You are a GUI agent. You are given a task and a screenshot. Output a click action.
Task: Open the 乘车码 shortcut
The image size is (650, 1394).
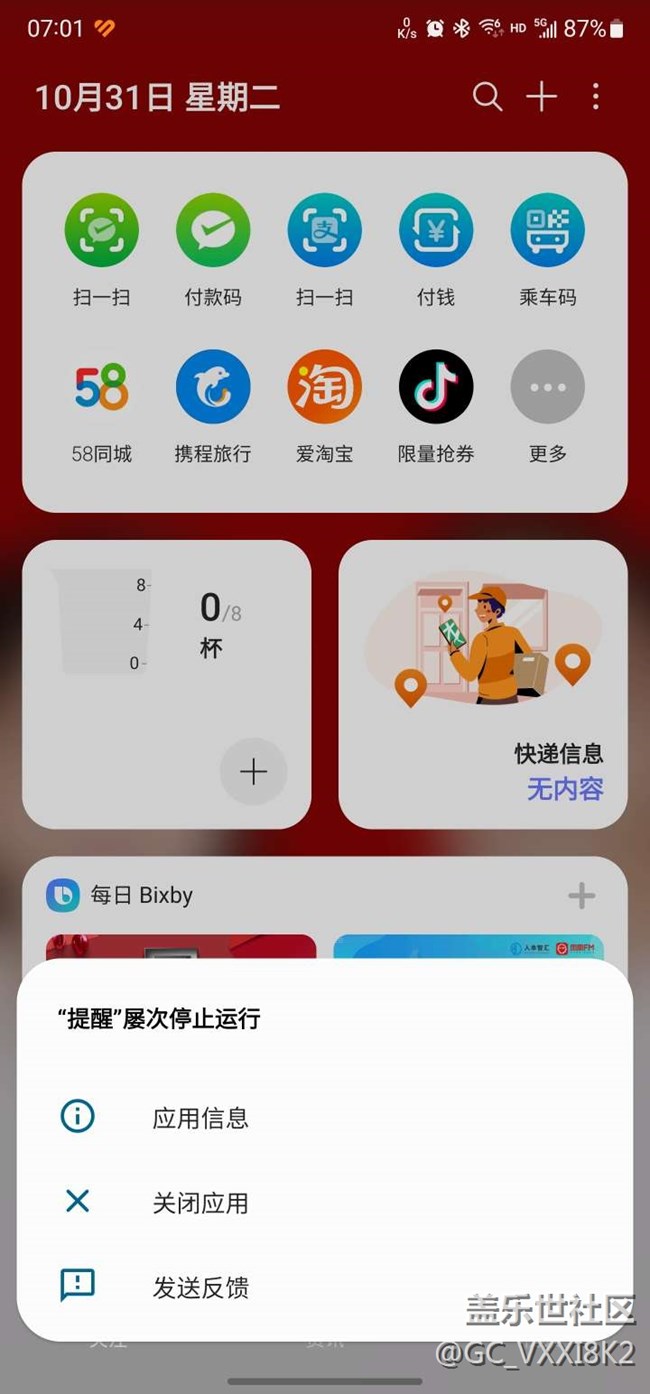point(547,232)
